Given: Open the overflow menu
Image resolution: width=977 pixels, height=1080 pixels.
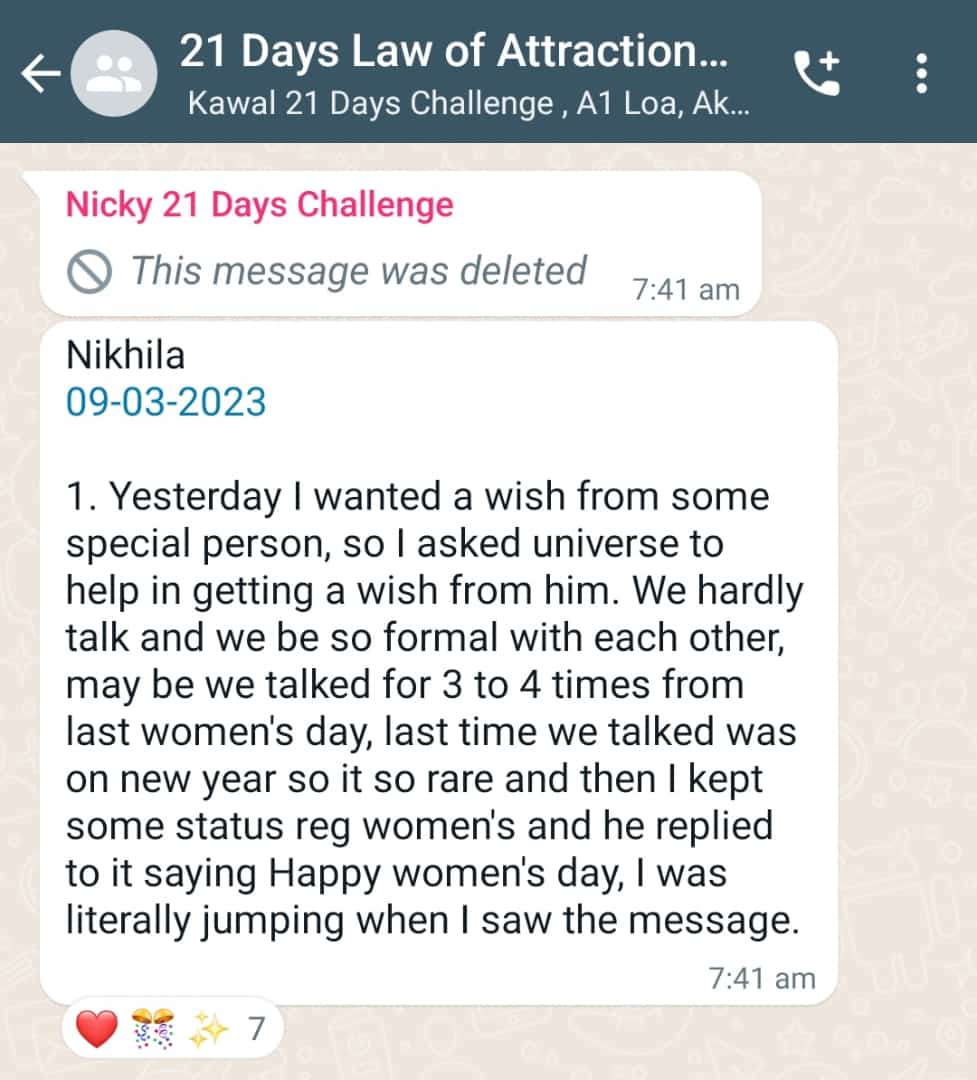Looking at the screenshot, I should pyautogui.click(x=922, y=74).
